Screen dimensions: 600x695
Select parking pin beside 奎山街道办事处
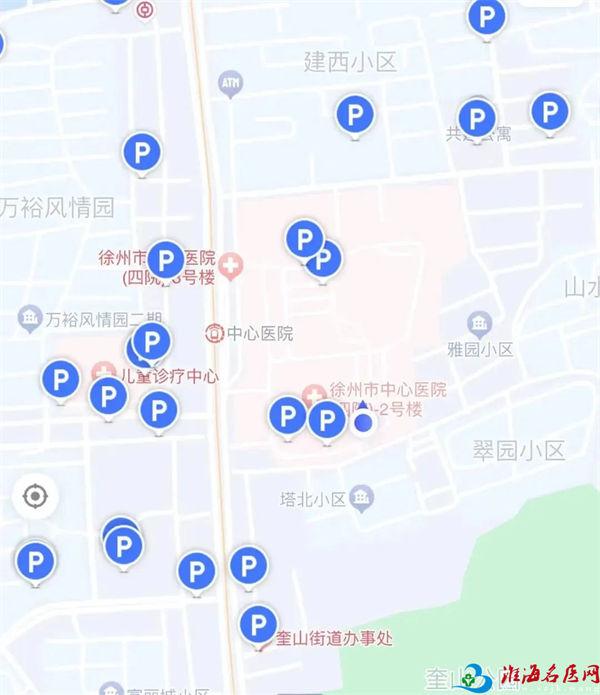point(258,625)
